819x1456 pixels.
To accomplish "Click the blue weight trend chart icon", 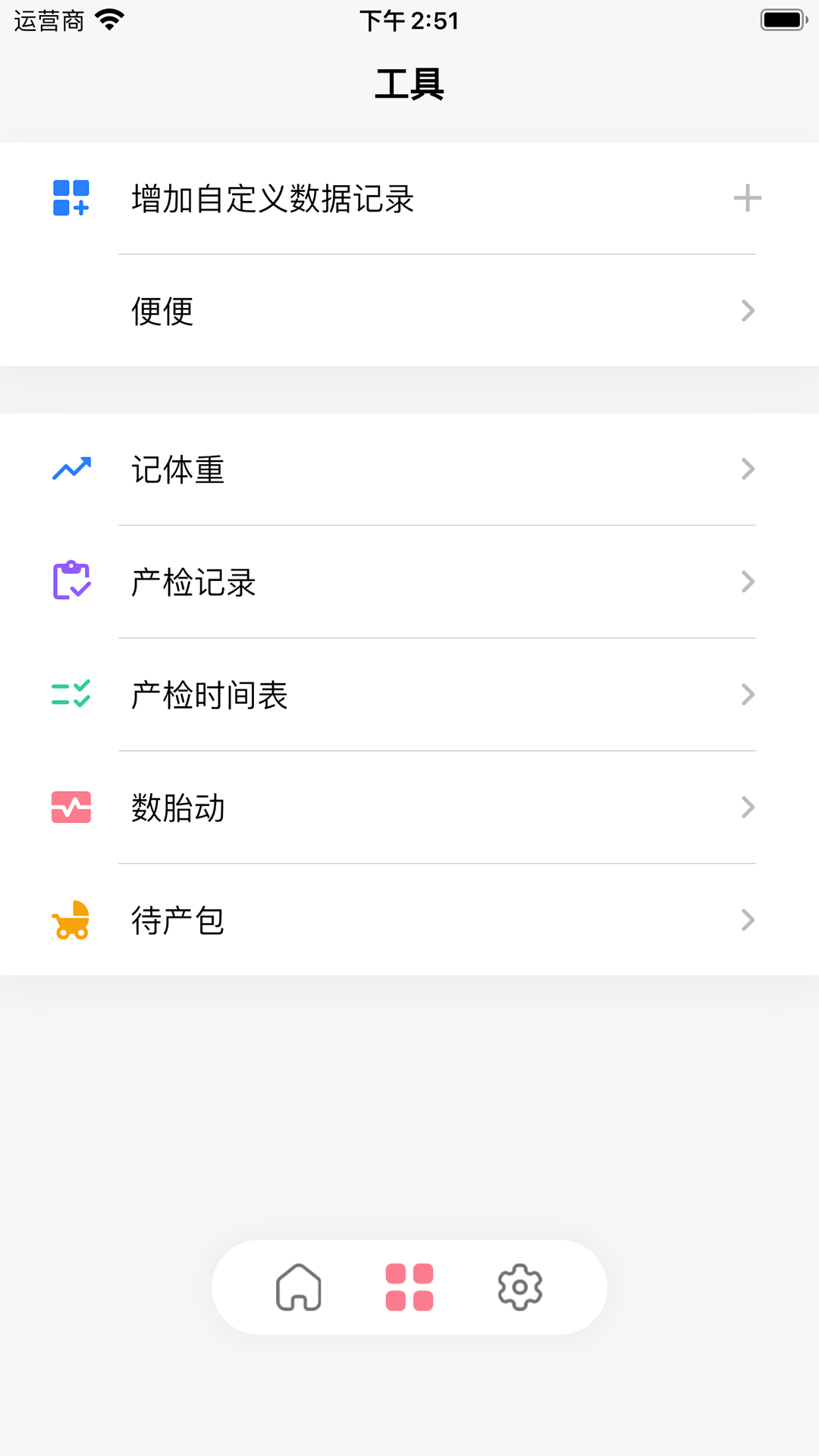I will (71, 469).
